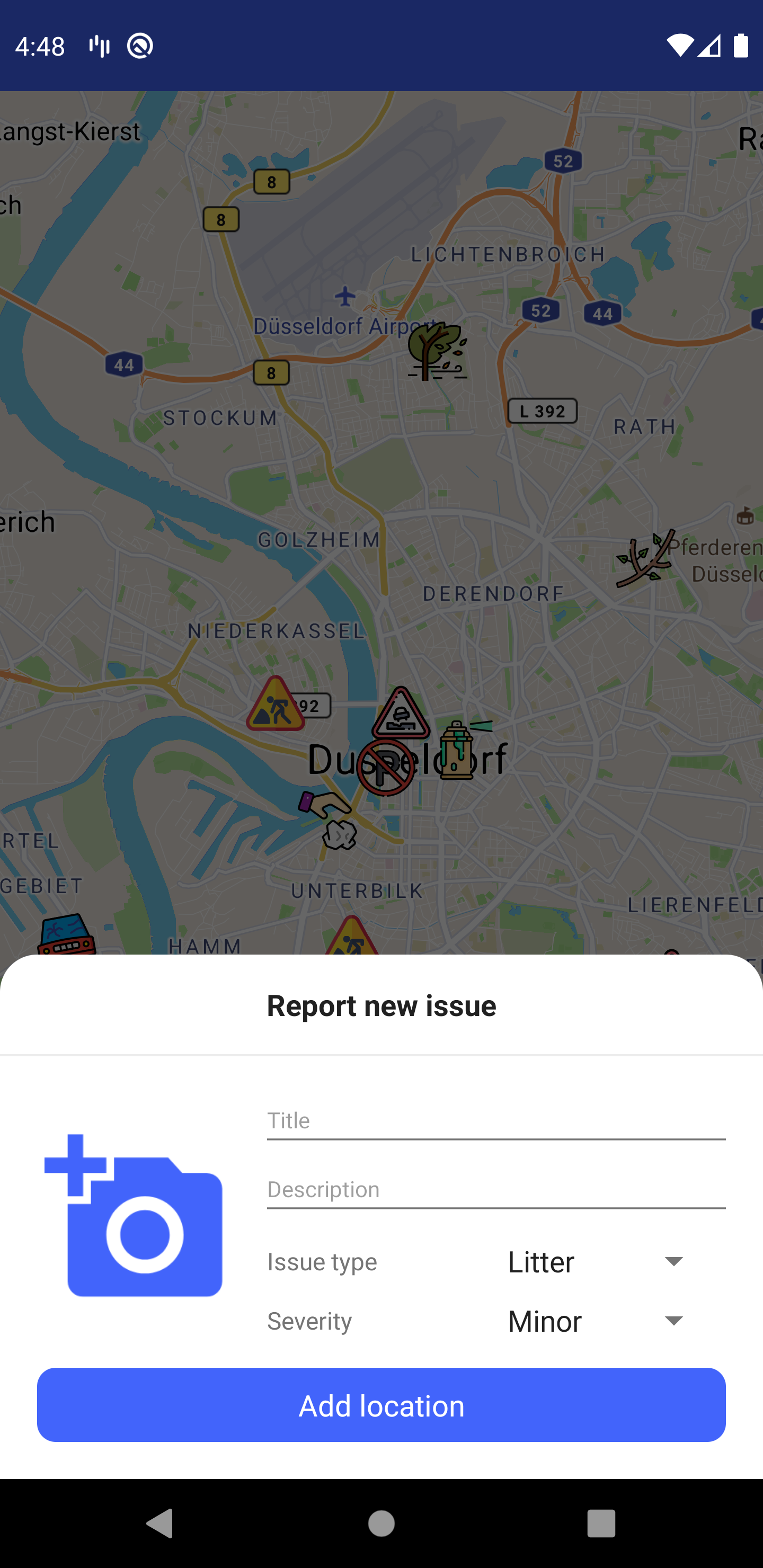Viewport: 763px width, 1568px height.
Task: Expand the Severity dropdown showing Minor
Action: (596, 1322)
